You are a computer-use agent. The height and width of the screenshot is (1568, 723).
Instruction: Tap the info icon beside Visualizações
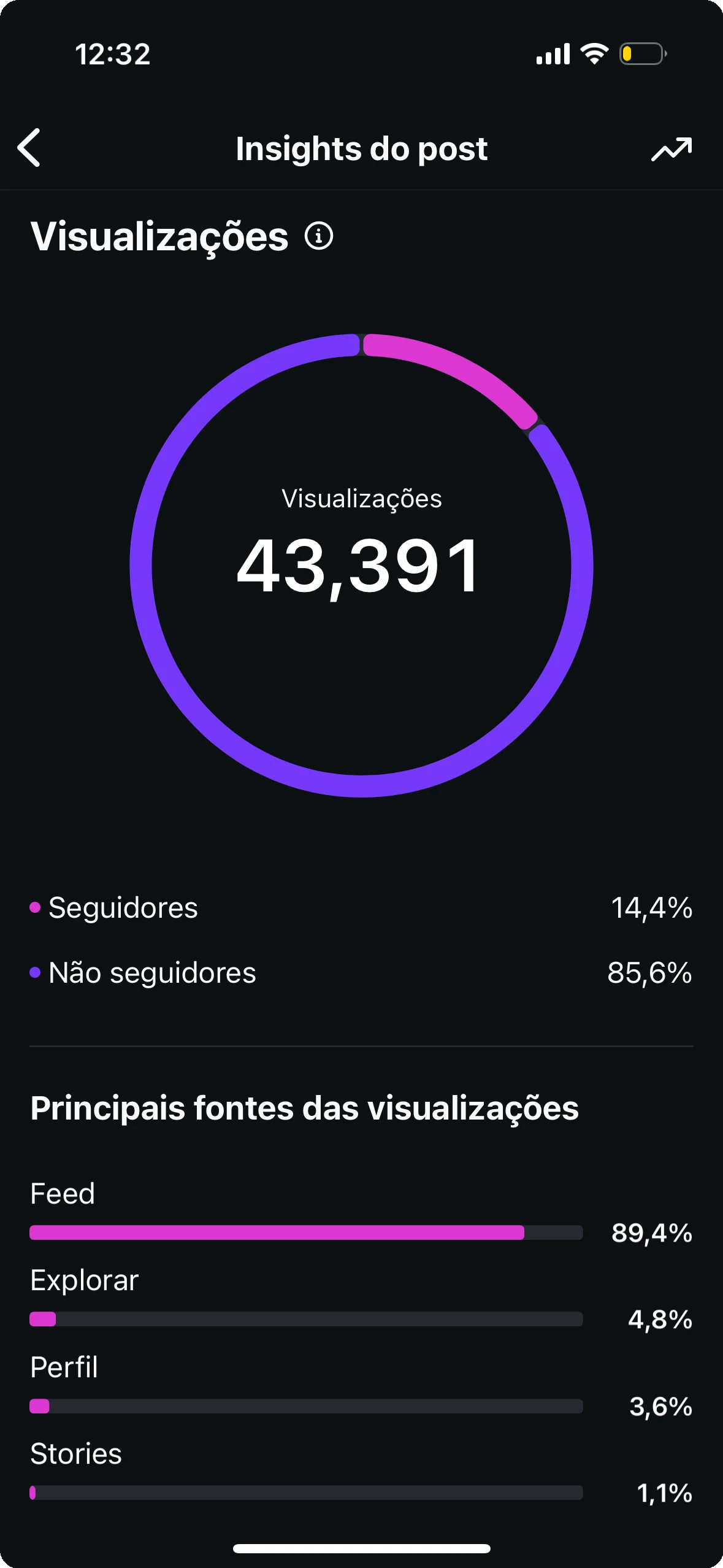pos(319,236)
